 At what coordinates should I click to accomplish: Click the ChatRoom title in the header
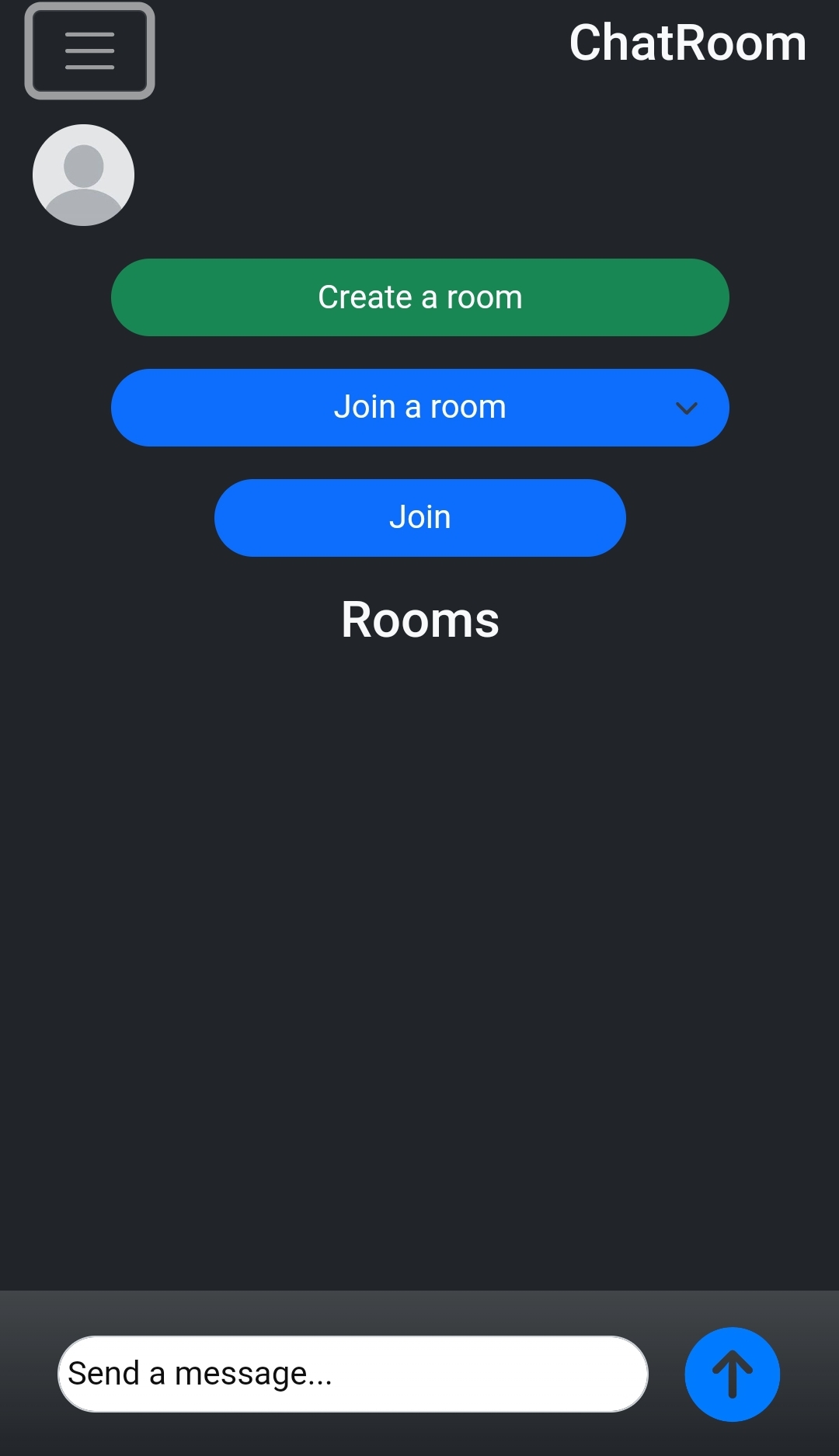point(688,43)
